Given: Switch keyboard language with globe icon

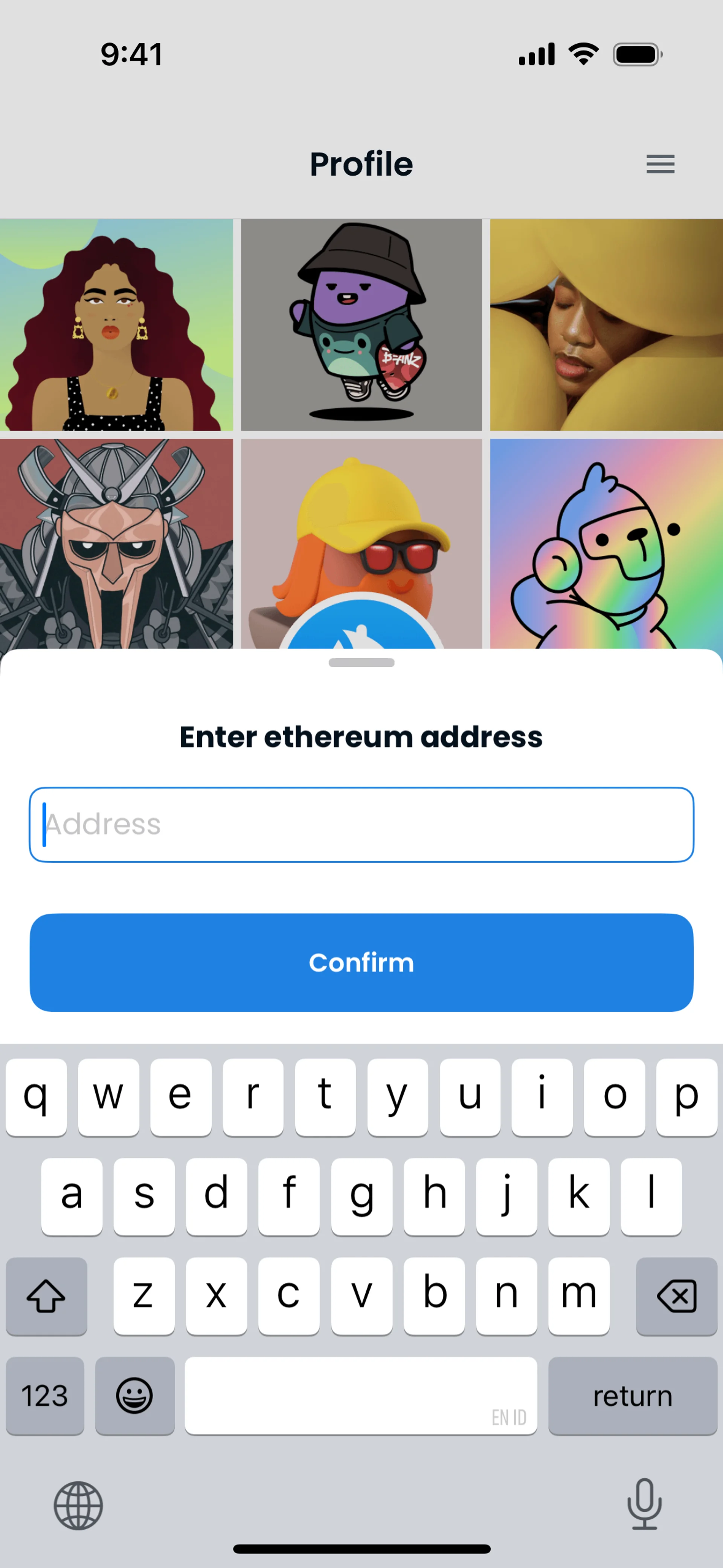Looking at the screenshot, I should (x=78, y=1505).
